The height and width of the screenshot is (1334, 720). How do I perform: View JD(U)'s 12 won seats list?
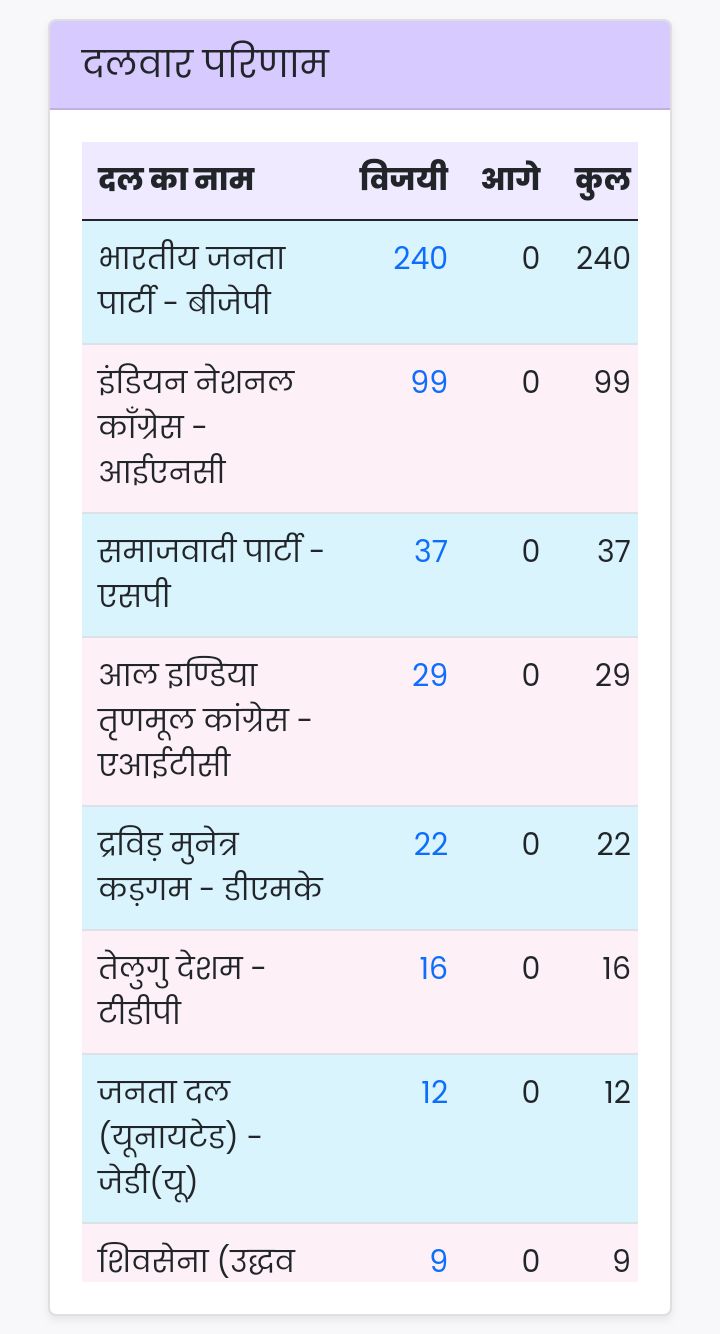point(434,1092)
